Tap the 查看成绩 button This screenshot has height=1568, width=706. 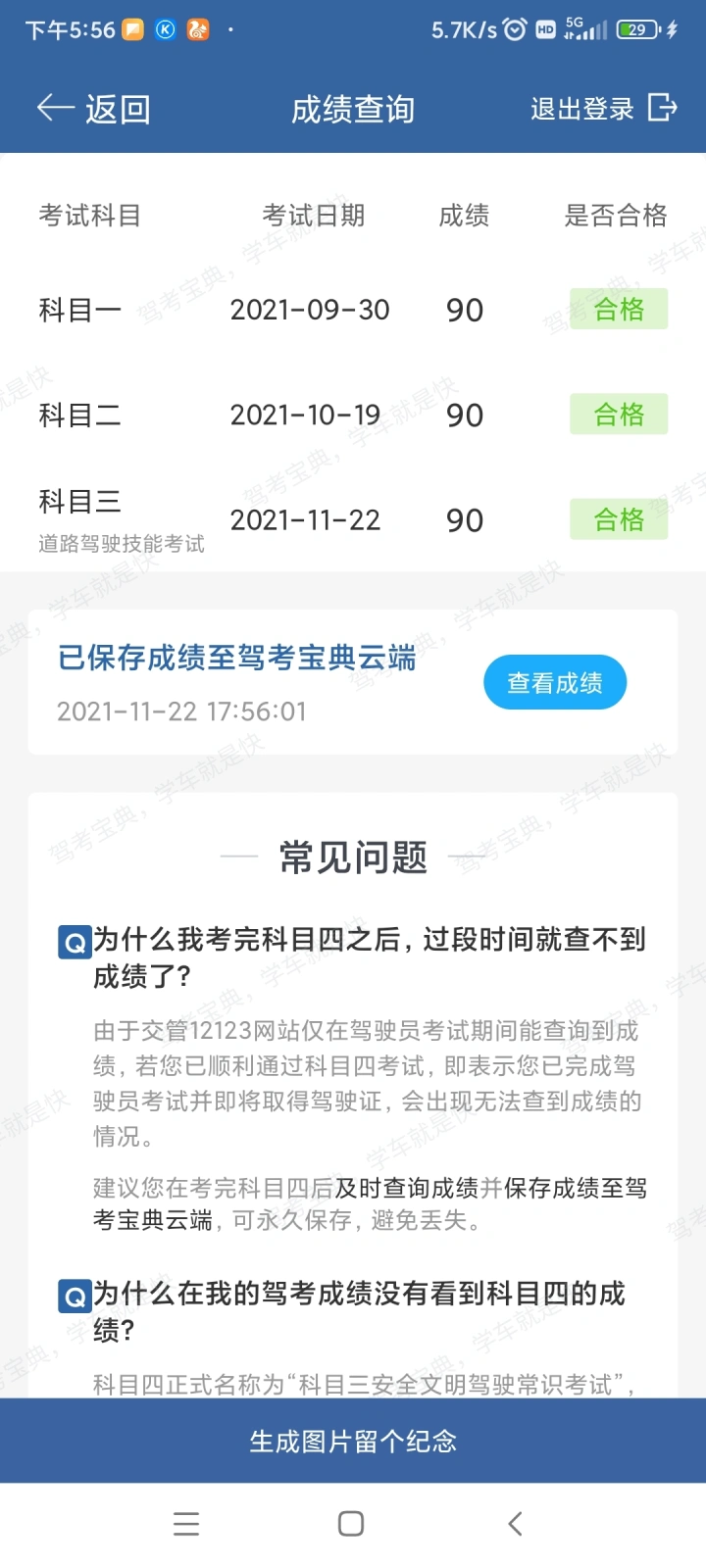pyautogui.click(x=555, y=683)
